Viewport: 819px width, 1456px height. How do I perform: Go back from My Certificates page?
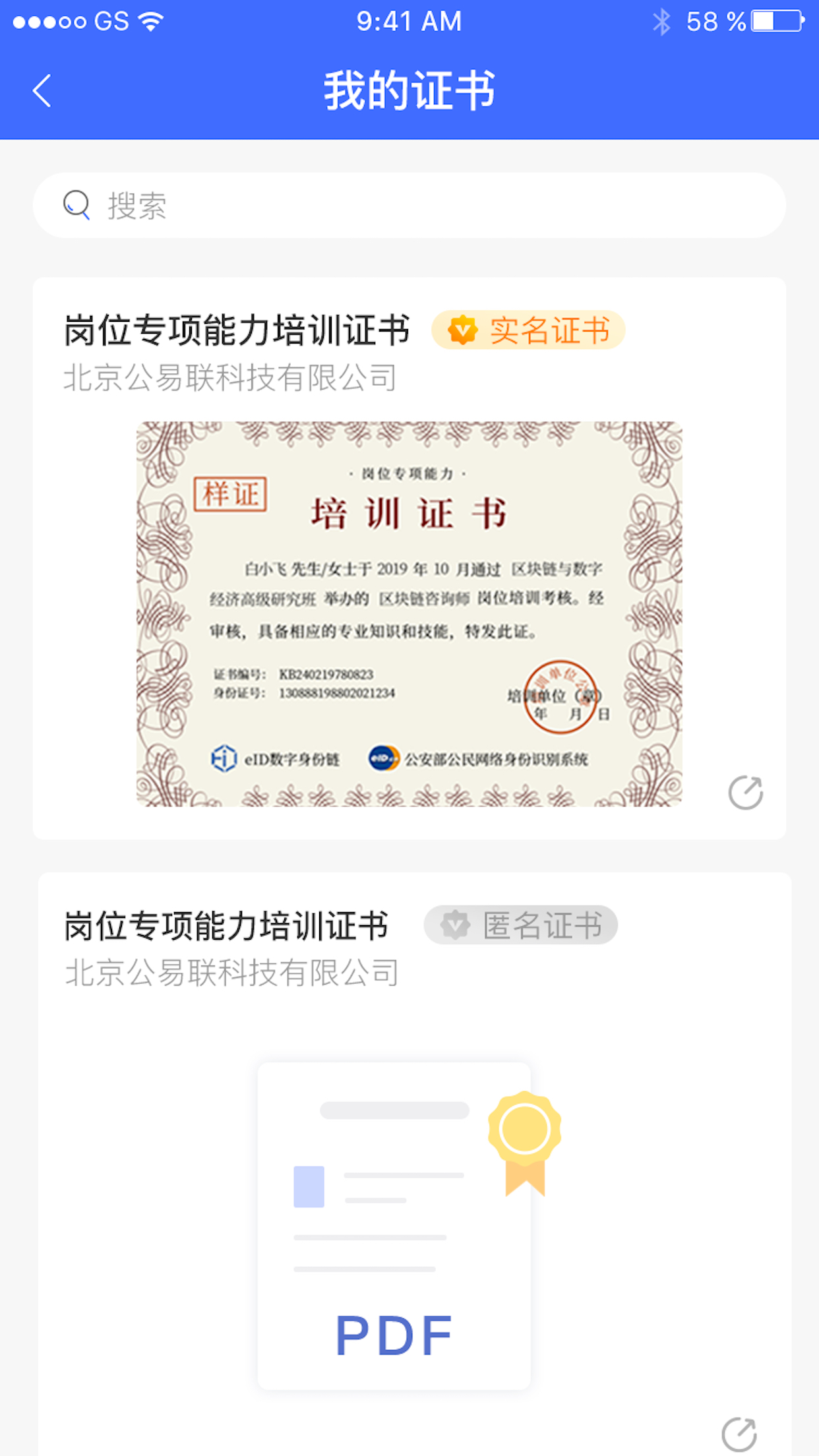click(42, 91)
